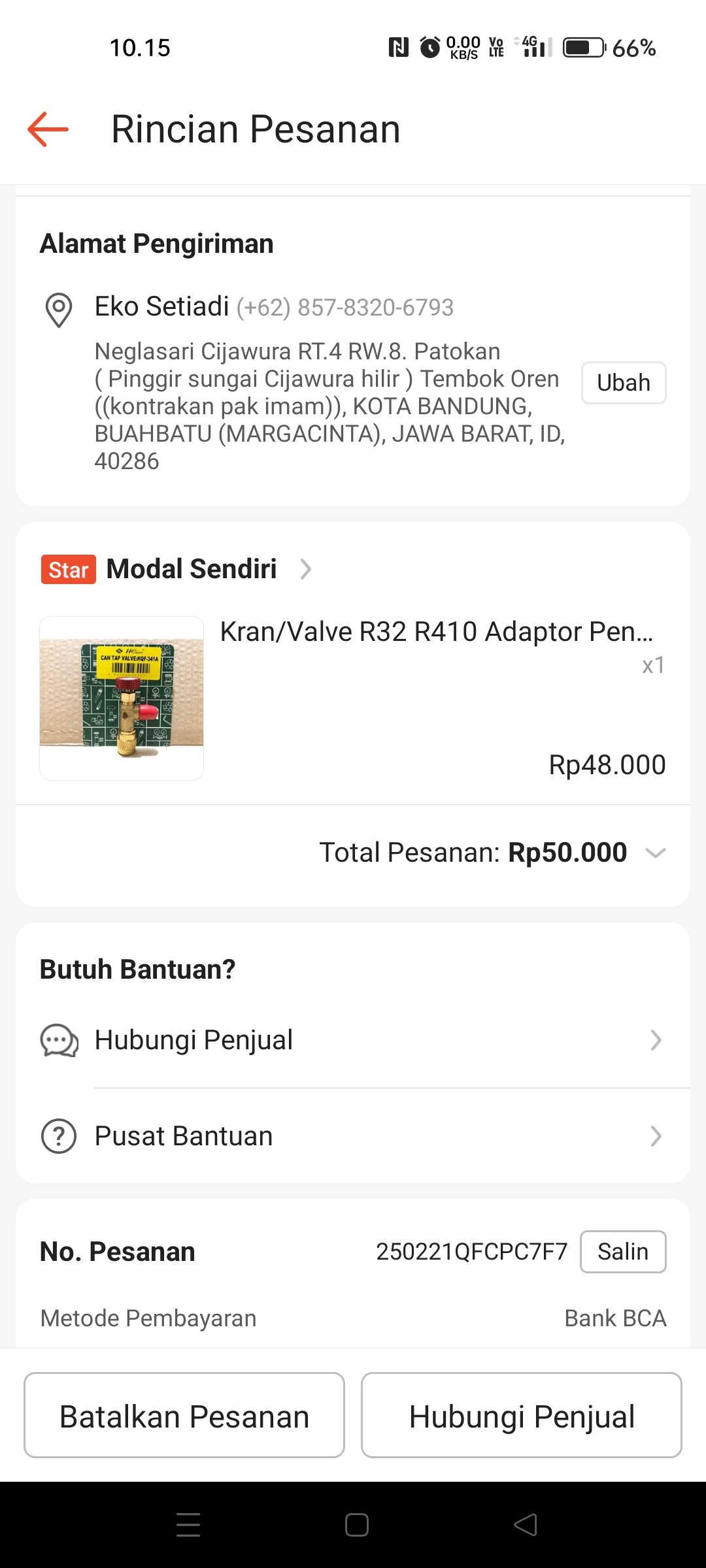Image resolution: width=706 pixels, height=1568 pixels.
Task: Open Pusat Bantuan help center
Action: coord(353,1136)
